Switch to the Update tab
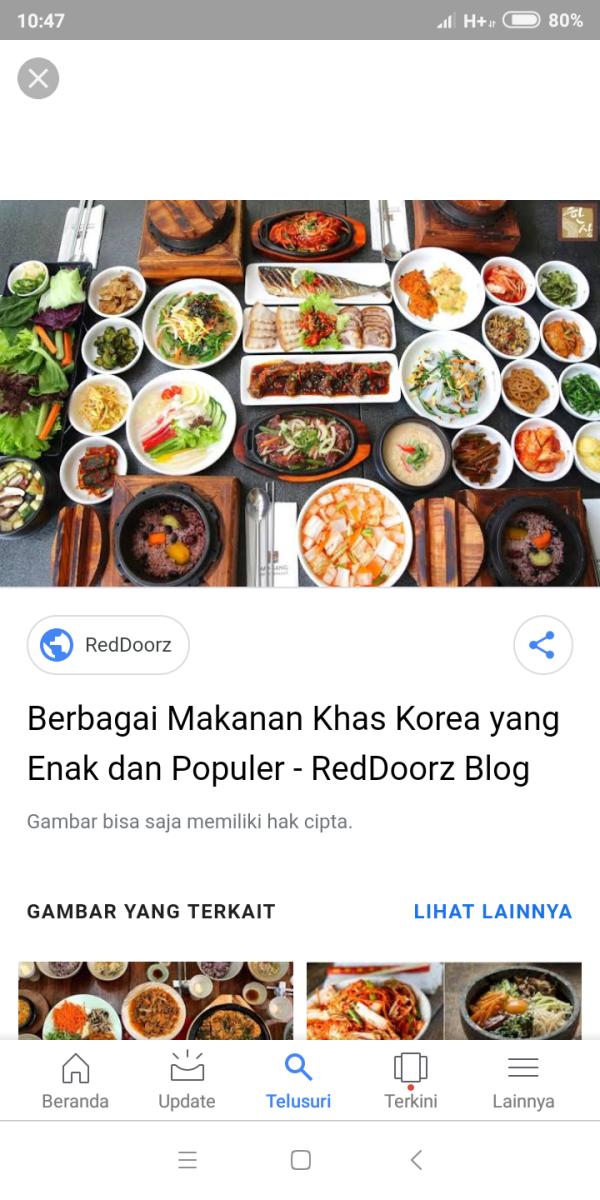Screen dimensions: 600x1200 187,1081
